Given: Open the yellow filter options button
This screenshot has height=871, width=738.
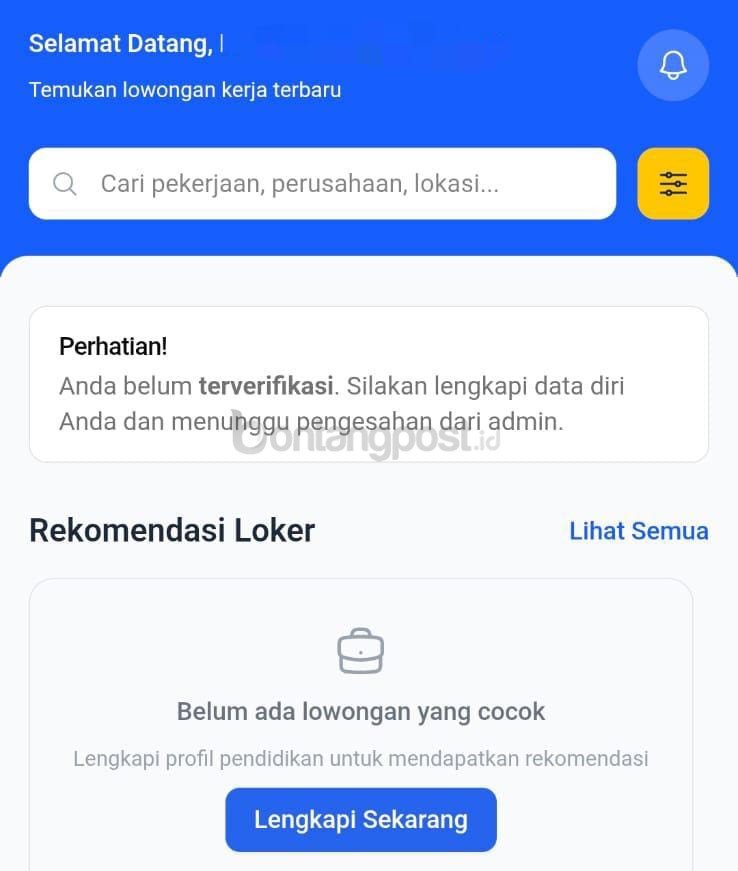Looking at the screenshot, I should [x=673, y=184].
